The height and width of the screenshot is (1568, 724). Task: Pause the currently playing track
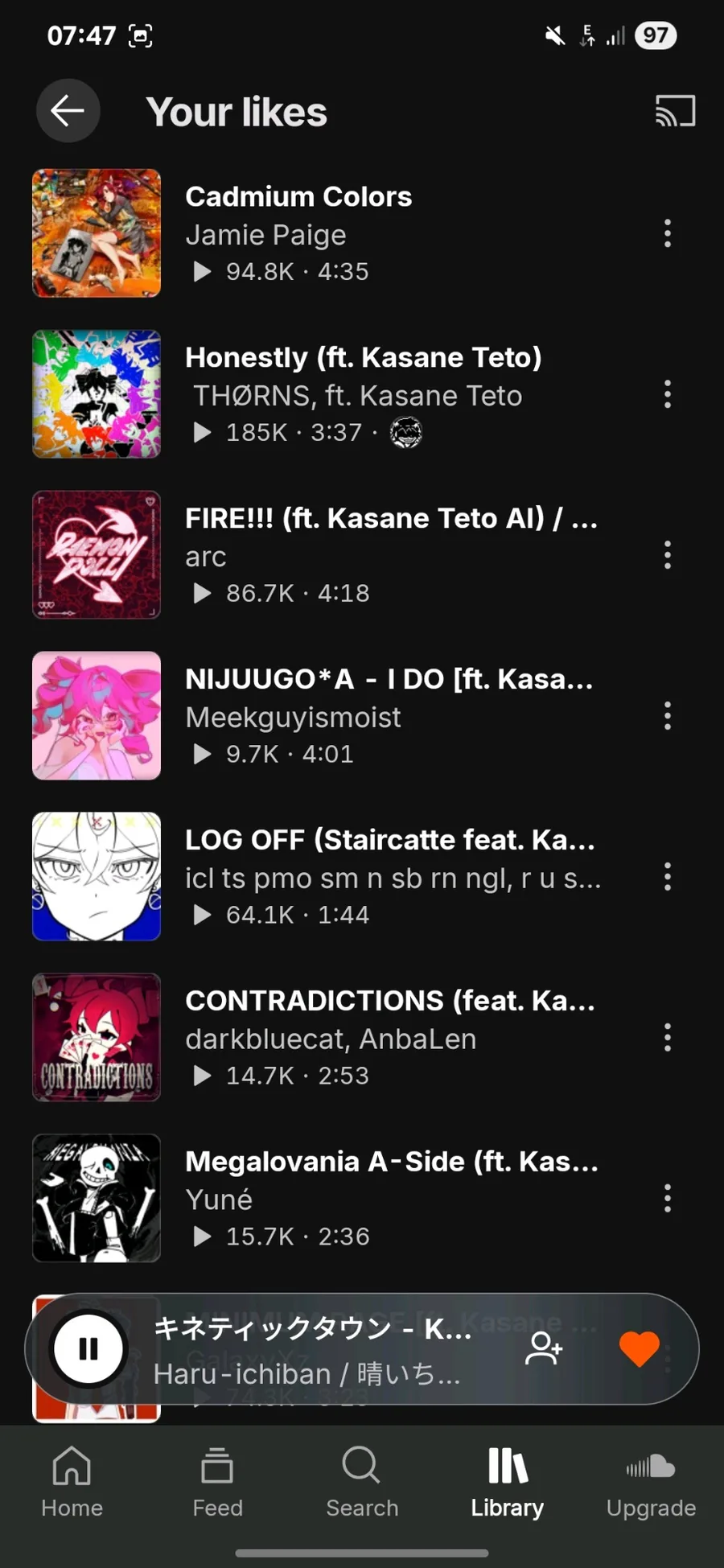[x=88, y=1349]
